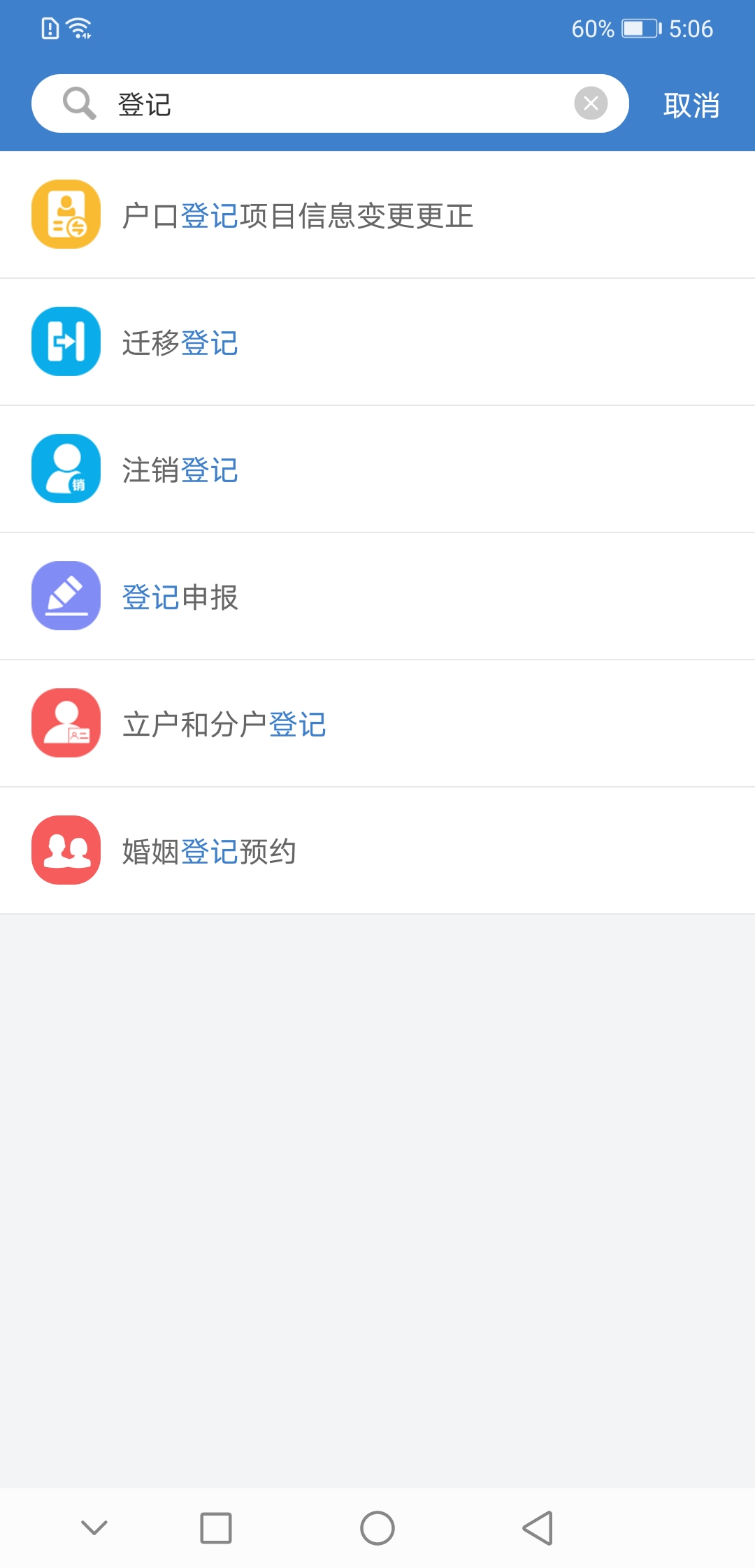Click the magnifying glass search icon

(78, 103)
